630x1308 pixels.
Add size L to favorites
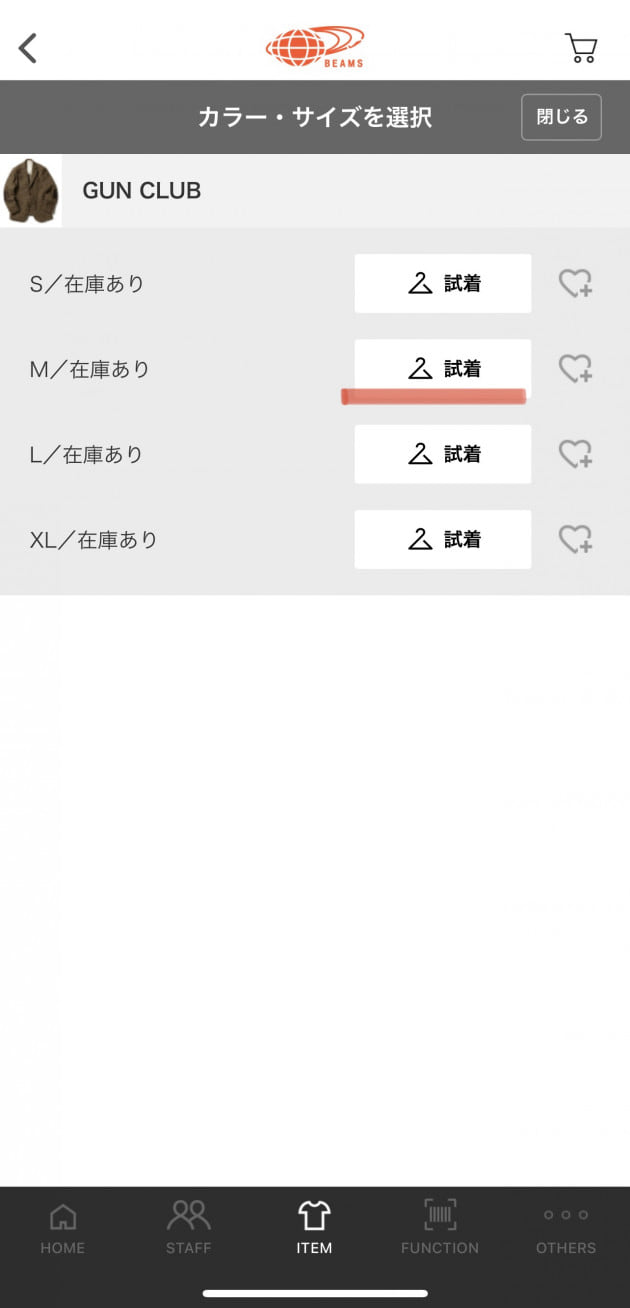click(575, 454)
